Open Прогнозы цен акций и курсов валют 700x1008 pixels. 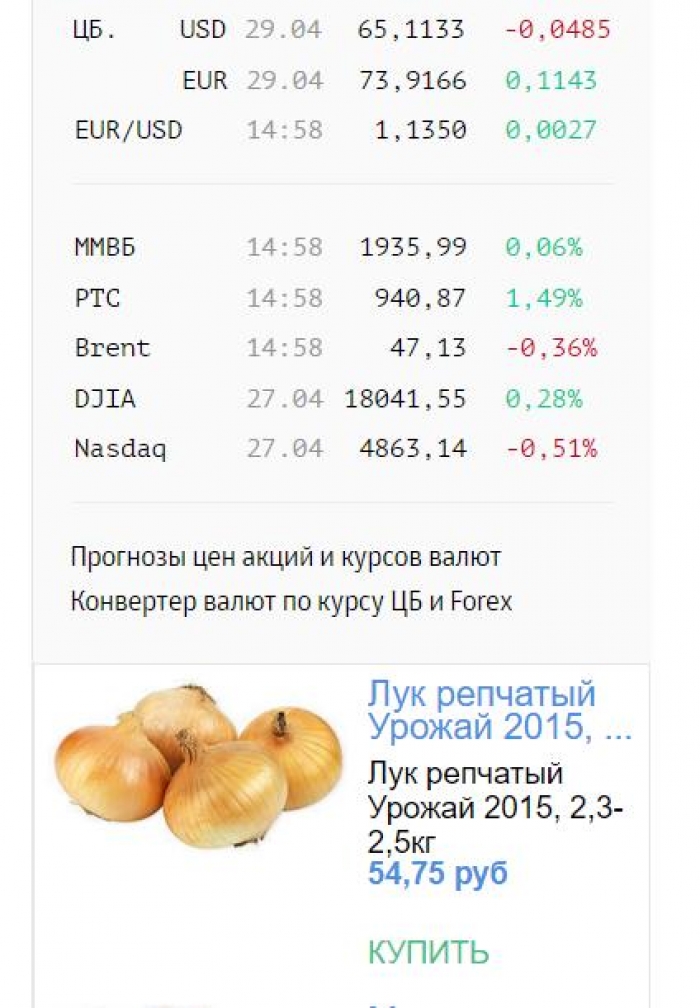point(285,557)
